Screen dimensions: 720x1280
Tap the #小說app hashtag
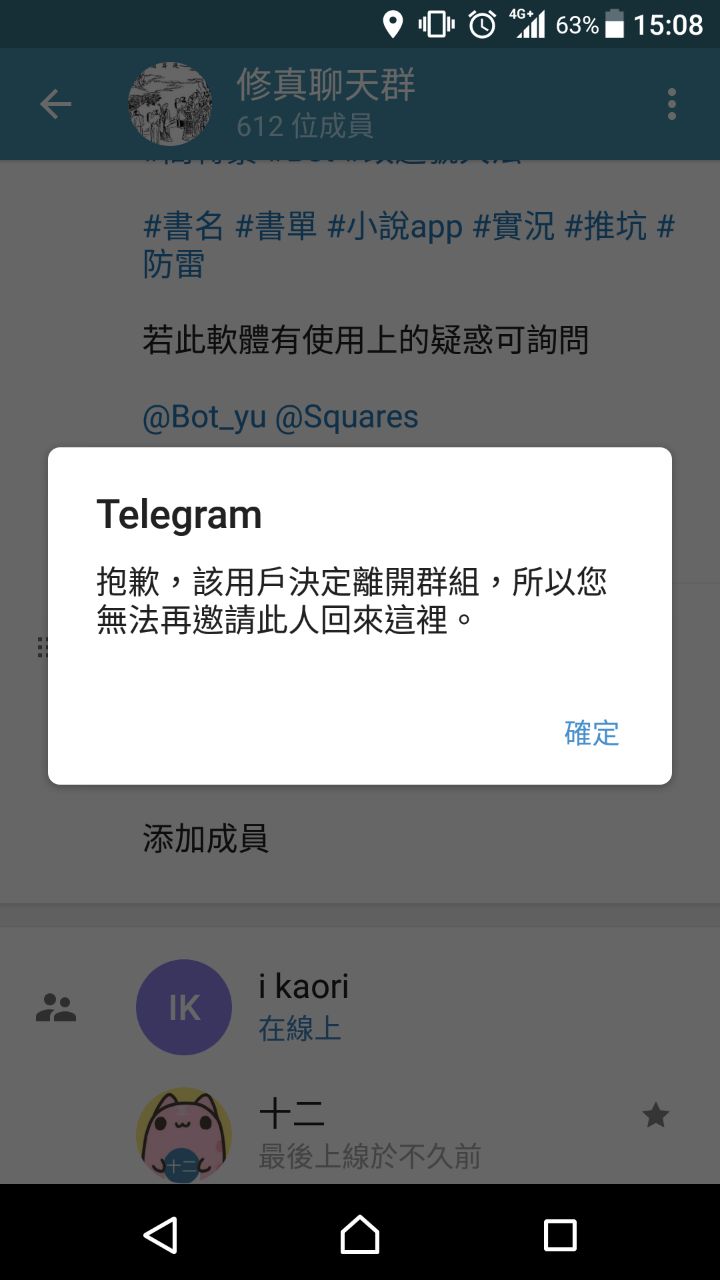pos(395,227)
